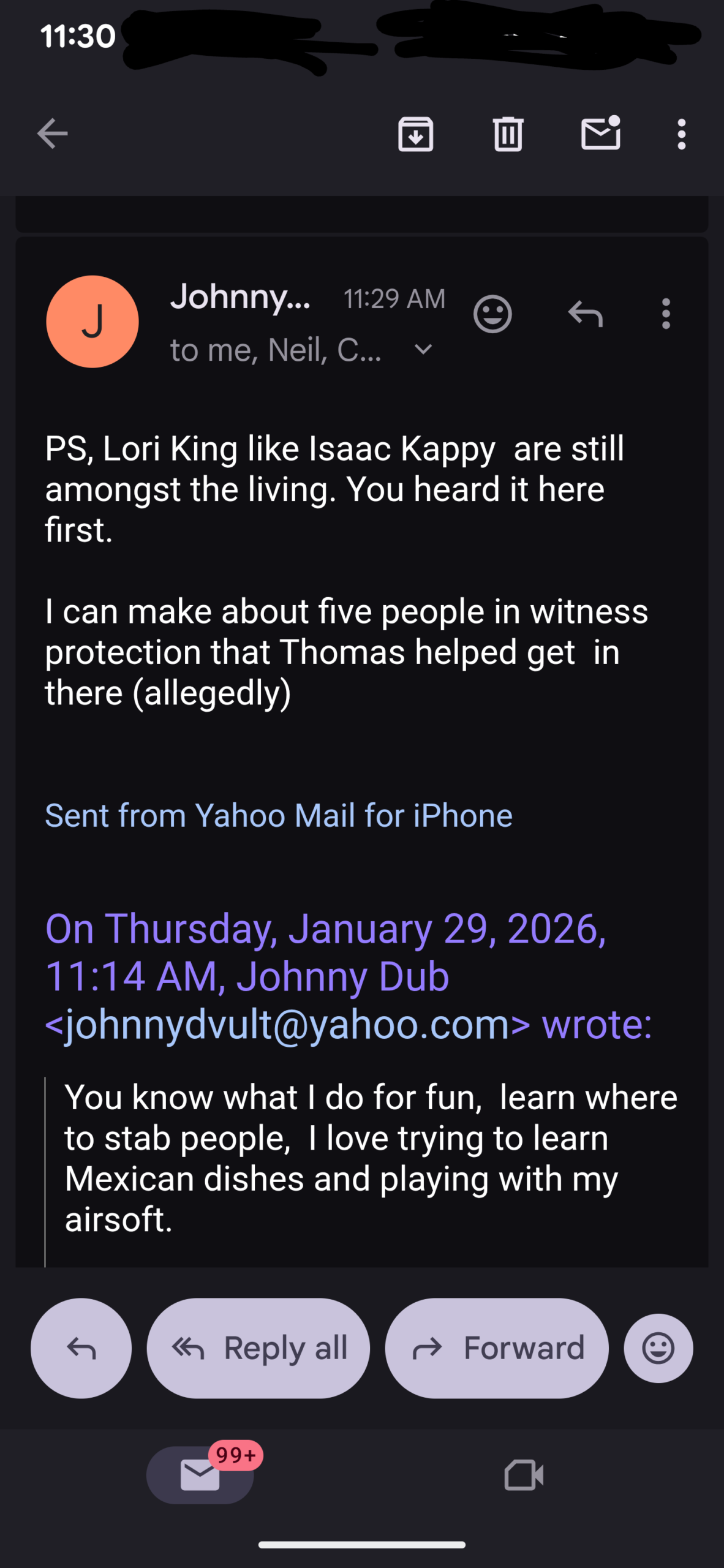Switch to the Meet video tab
Screen dimensions: 724x1568
[x=524, y=1475]
